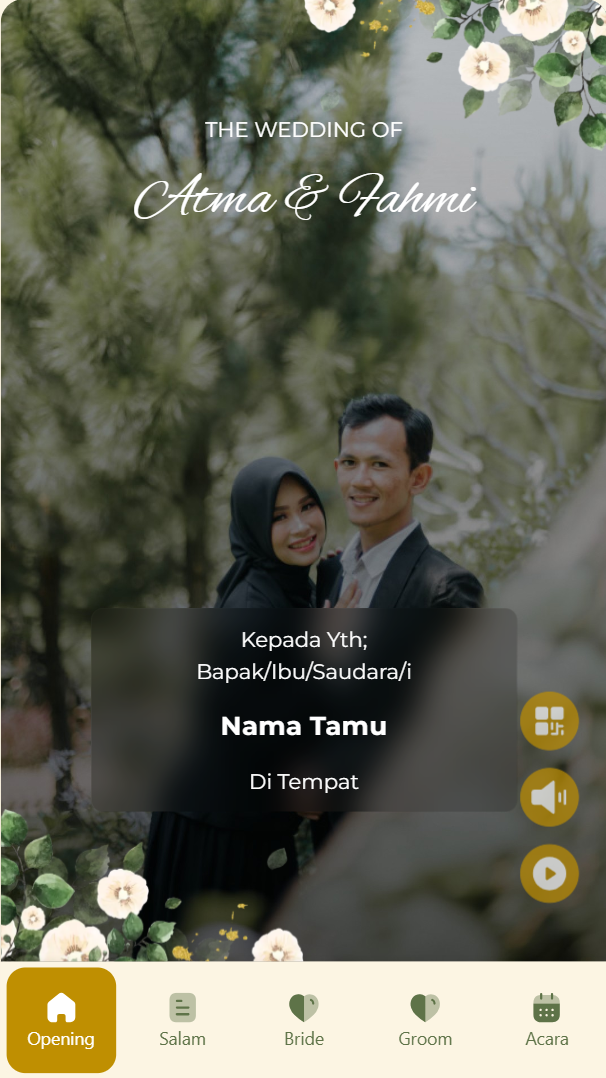Go to the Bride section
Screen dimensions: 606x1078
pyautogui.click(x=304, y=1020)
